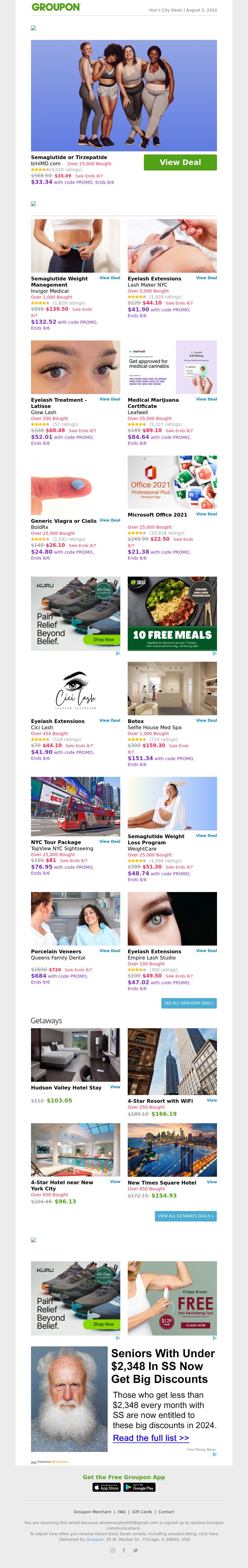View the Medical Marijuana Certificate deal link

coord(206,399)
